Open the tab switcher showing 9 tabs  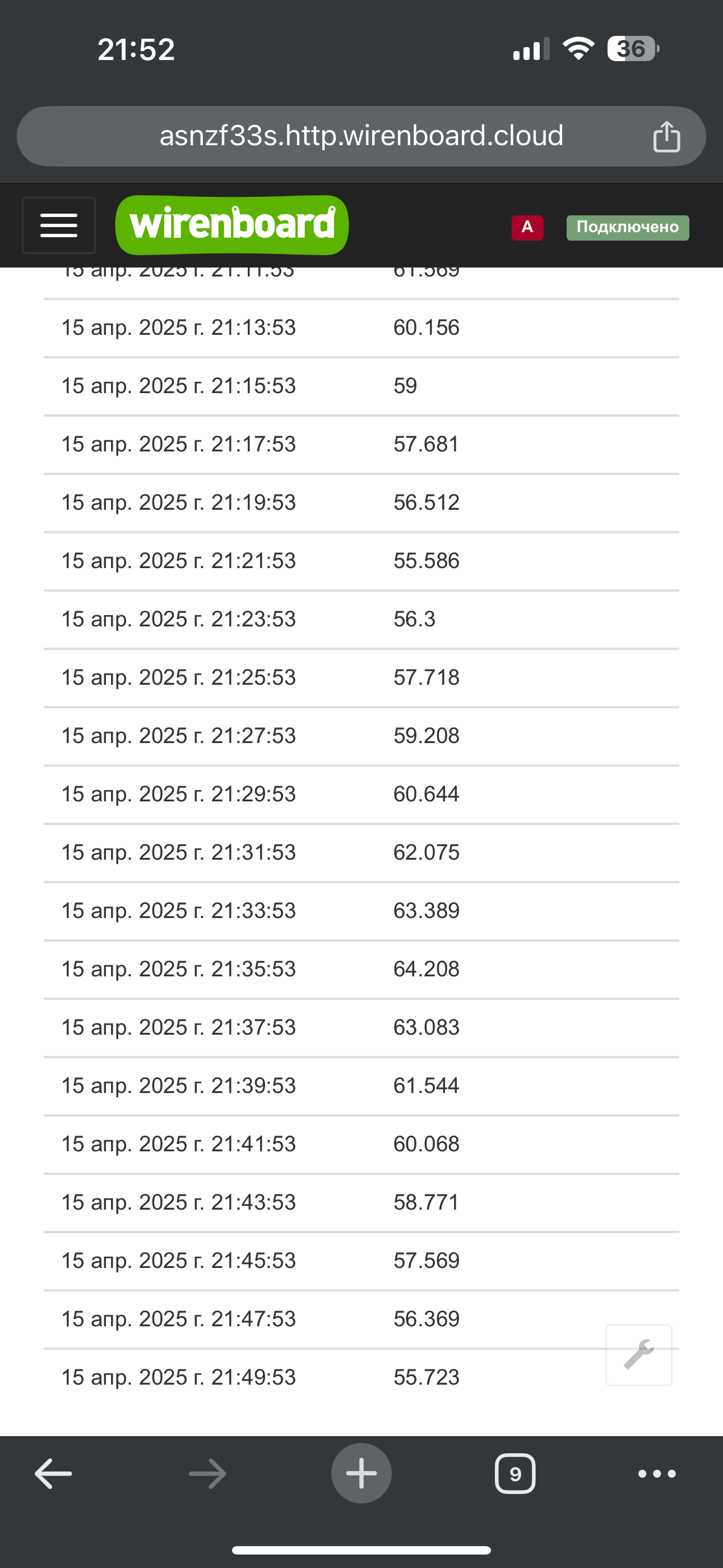pos(516,1474)
